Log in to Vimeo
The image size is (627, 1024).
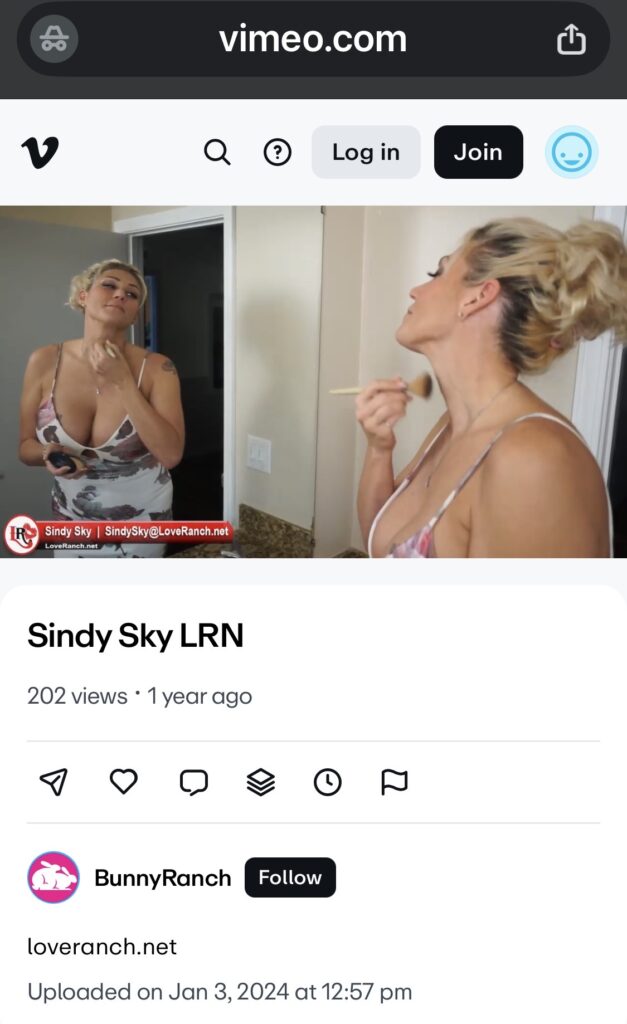[365, 152]
